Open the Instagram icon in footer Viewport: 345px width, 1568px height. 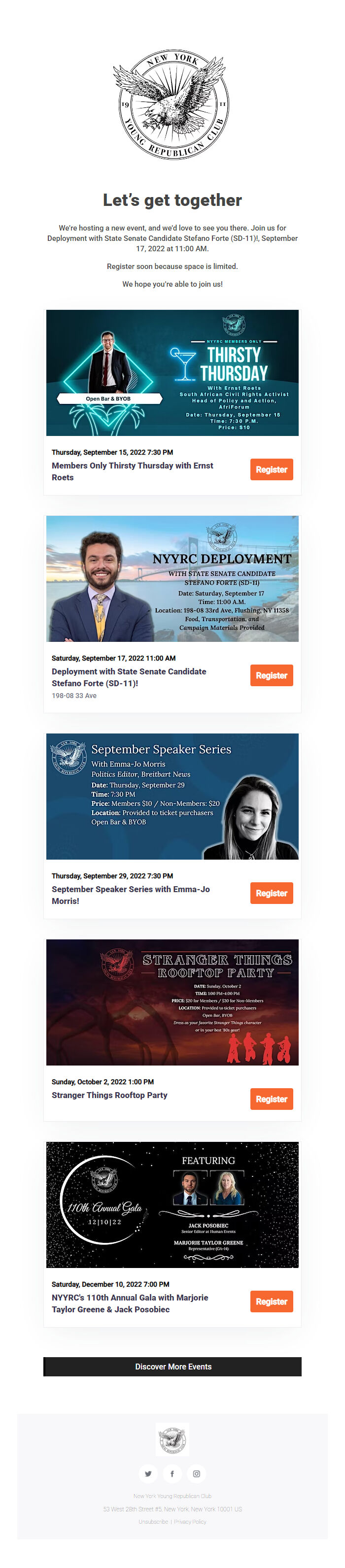pyautogui.click(x=197, y=1473)
